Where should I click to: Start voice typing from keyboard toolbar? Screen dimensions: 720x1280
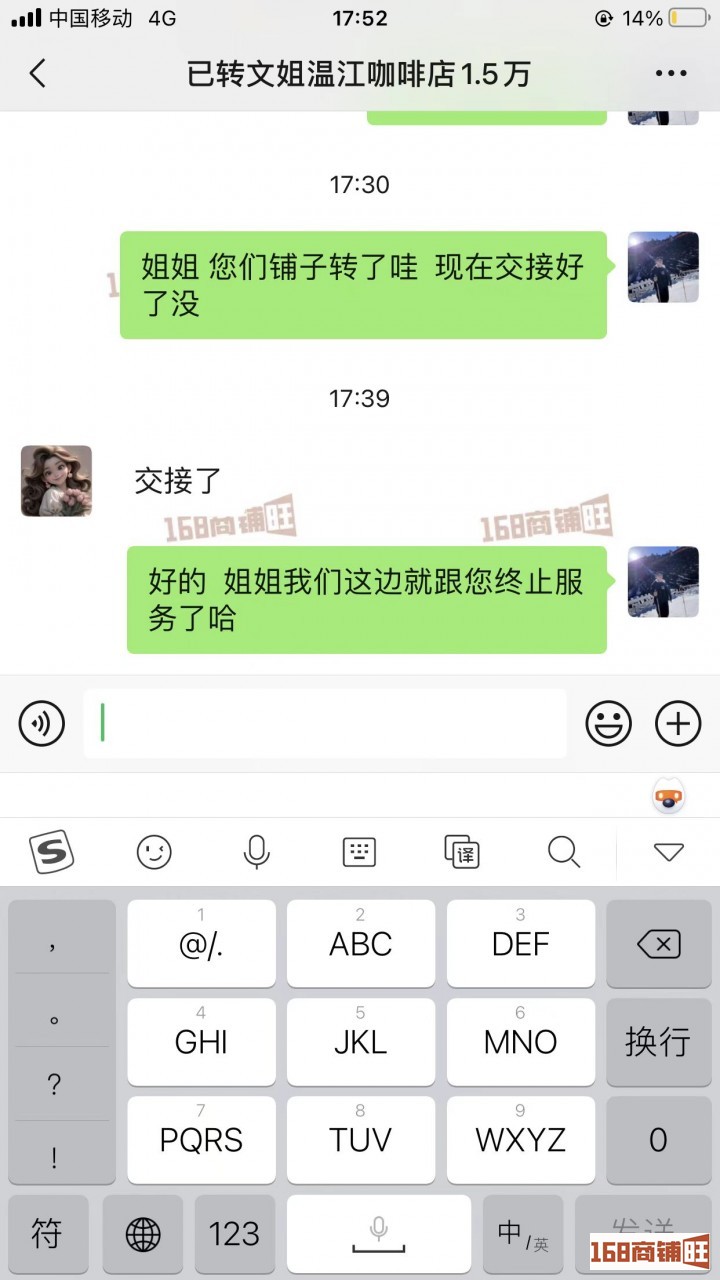pos(257,852)
